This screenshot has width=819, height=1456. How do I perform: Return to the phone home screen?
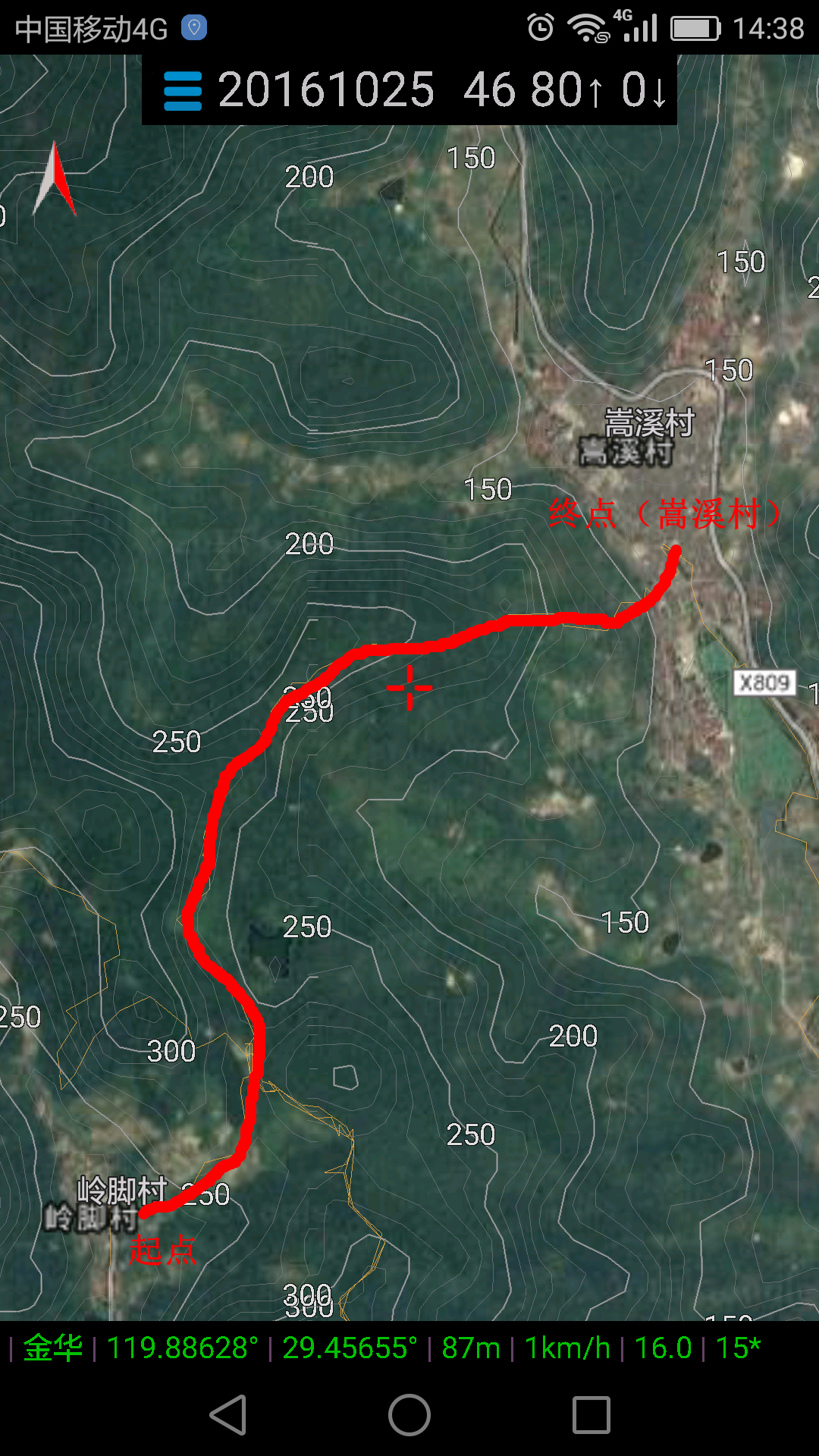point(409,1415)
